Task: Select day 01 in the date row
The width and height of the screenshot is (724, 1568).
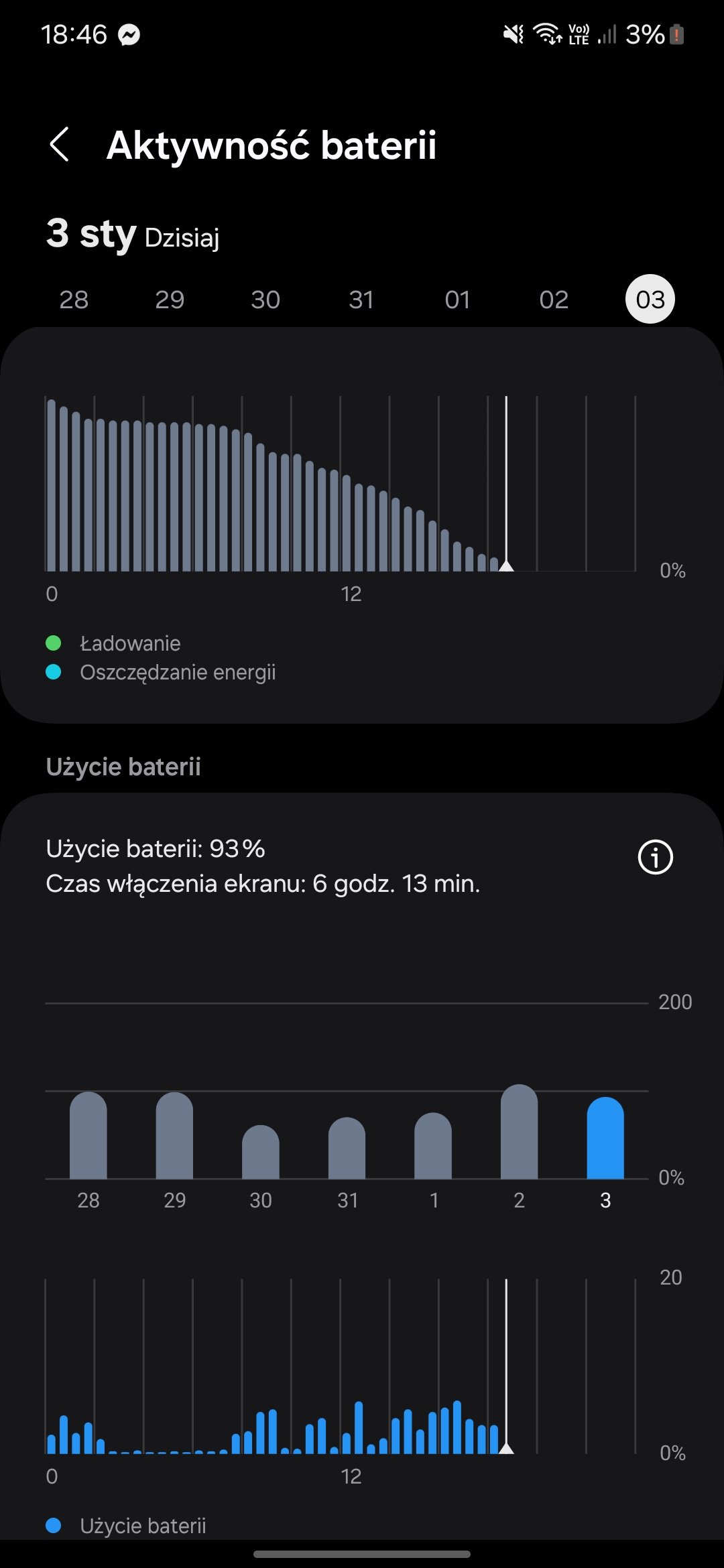Action: 458,300
